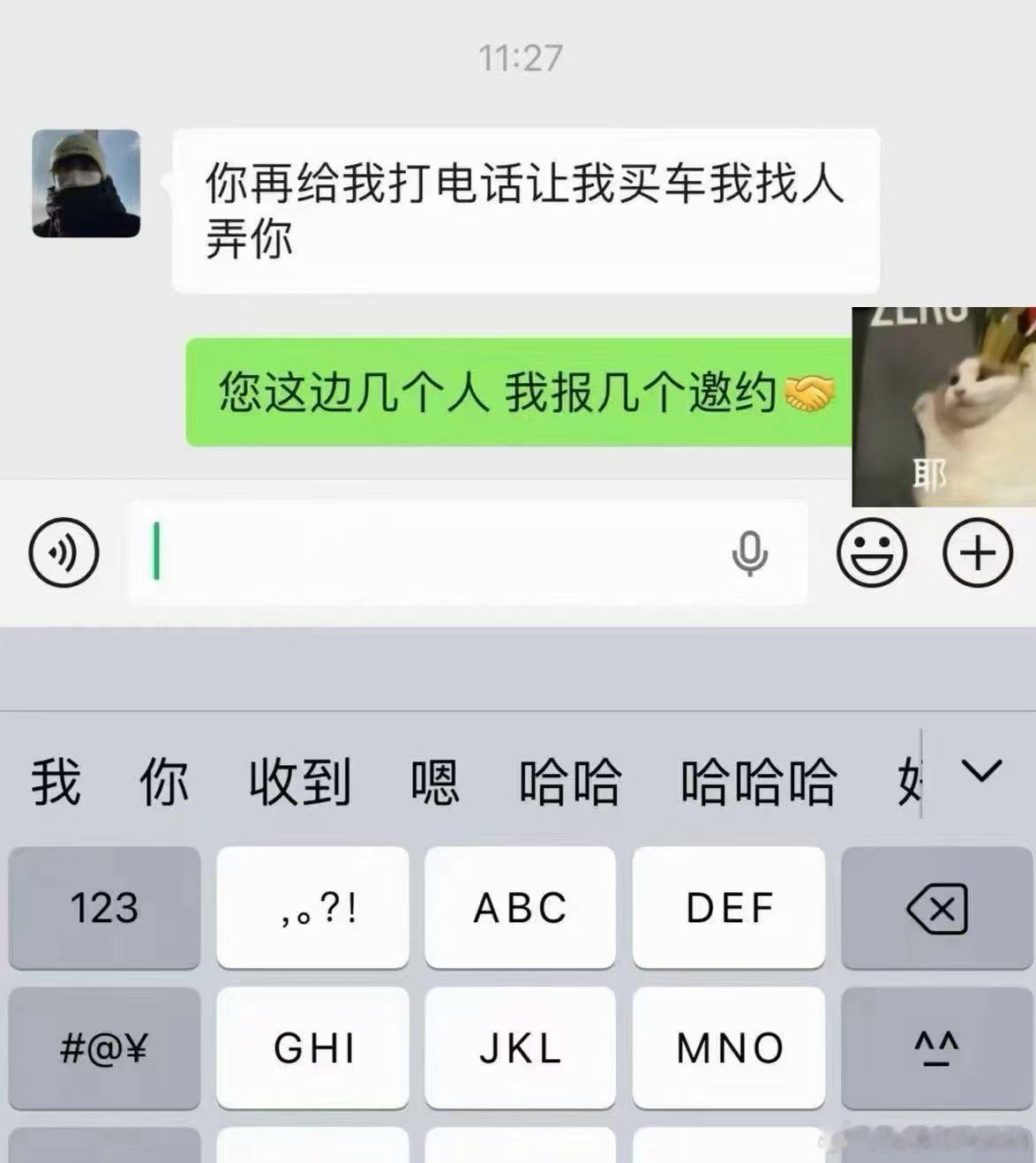Screen dimensions: 1036x1163
Task: Select the suggestion 嗯
Action: tap(434, 779)
